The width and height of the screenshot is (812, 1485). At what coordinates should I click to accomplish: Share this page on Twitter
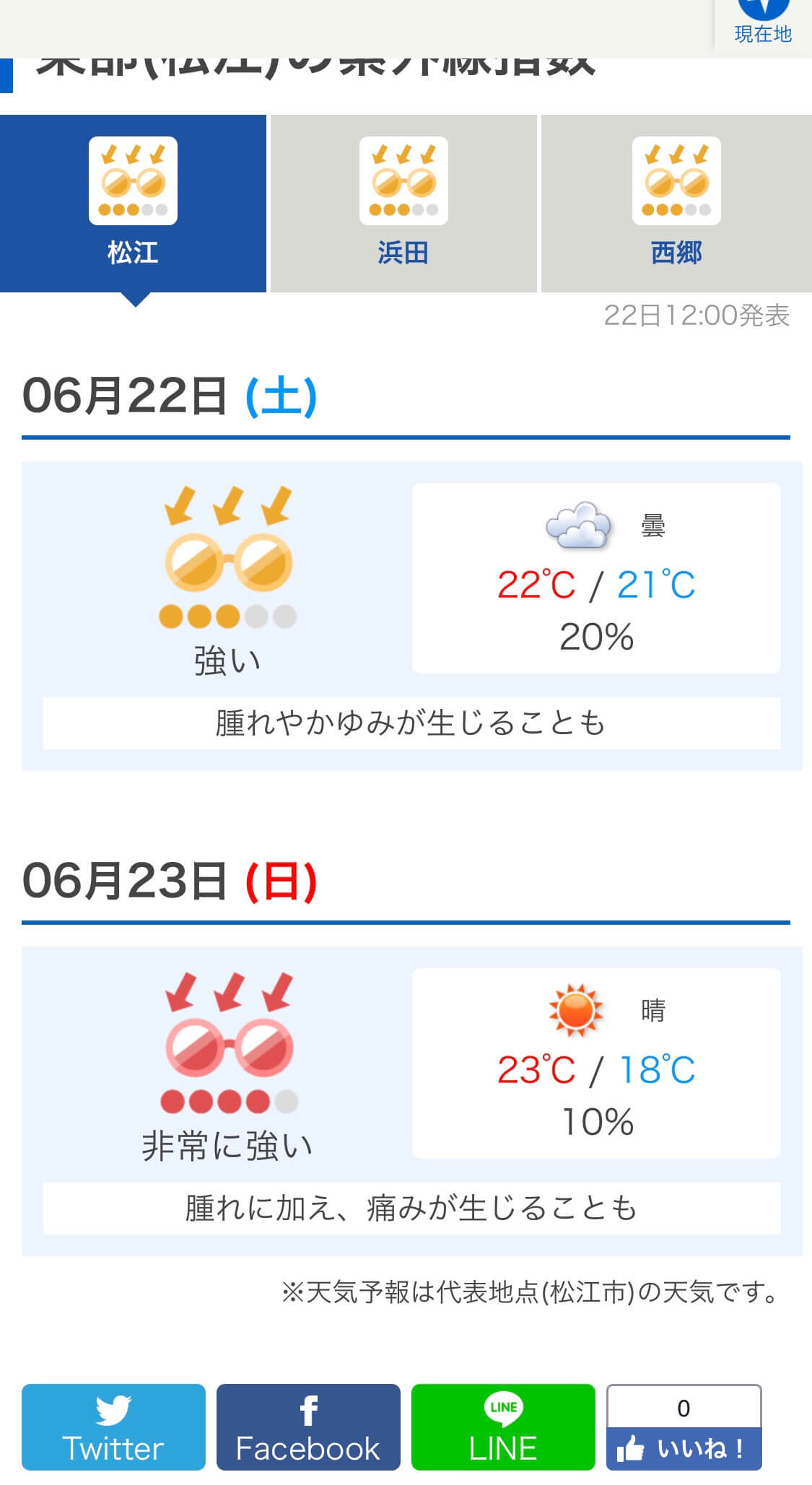[x=113, y=1427]
